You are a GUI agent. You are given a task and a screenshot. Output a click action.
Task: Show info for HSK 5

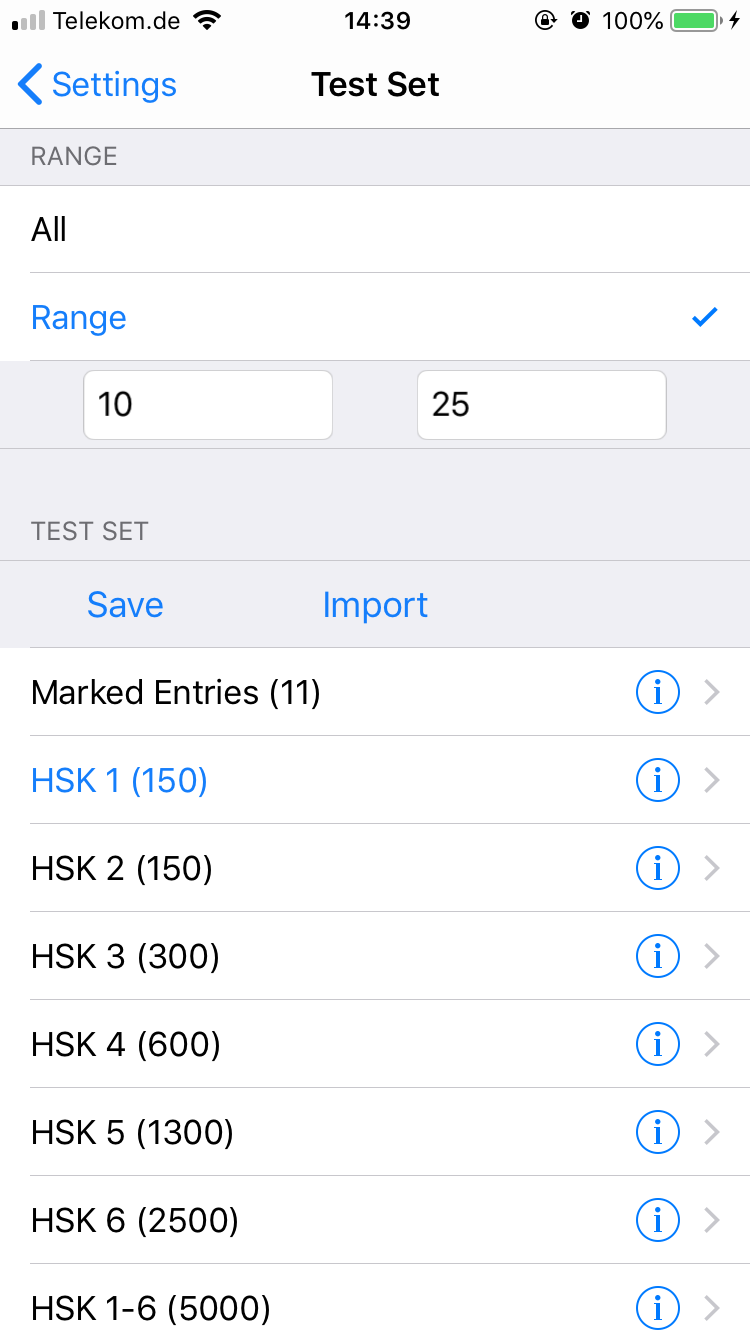tap(657, 1132)
